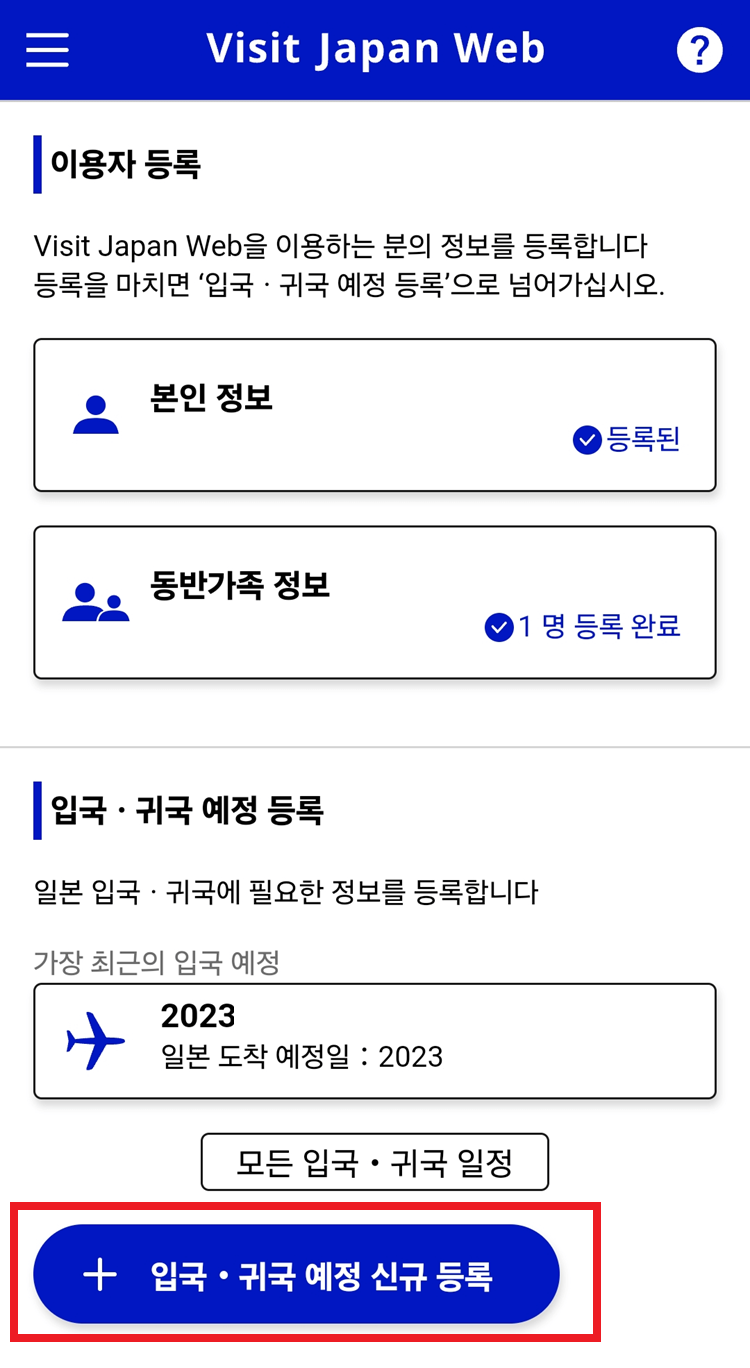Viewport: 750px width, 1368px height.
Task: Open the 본인 정보 card
Action: point(375,414)
